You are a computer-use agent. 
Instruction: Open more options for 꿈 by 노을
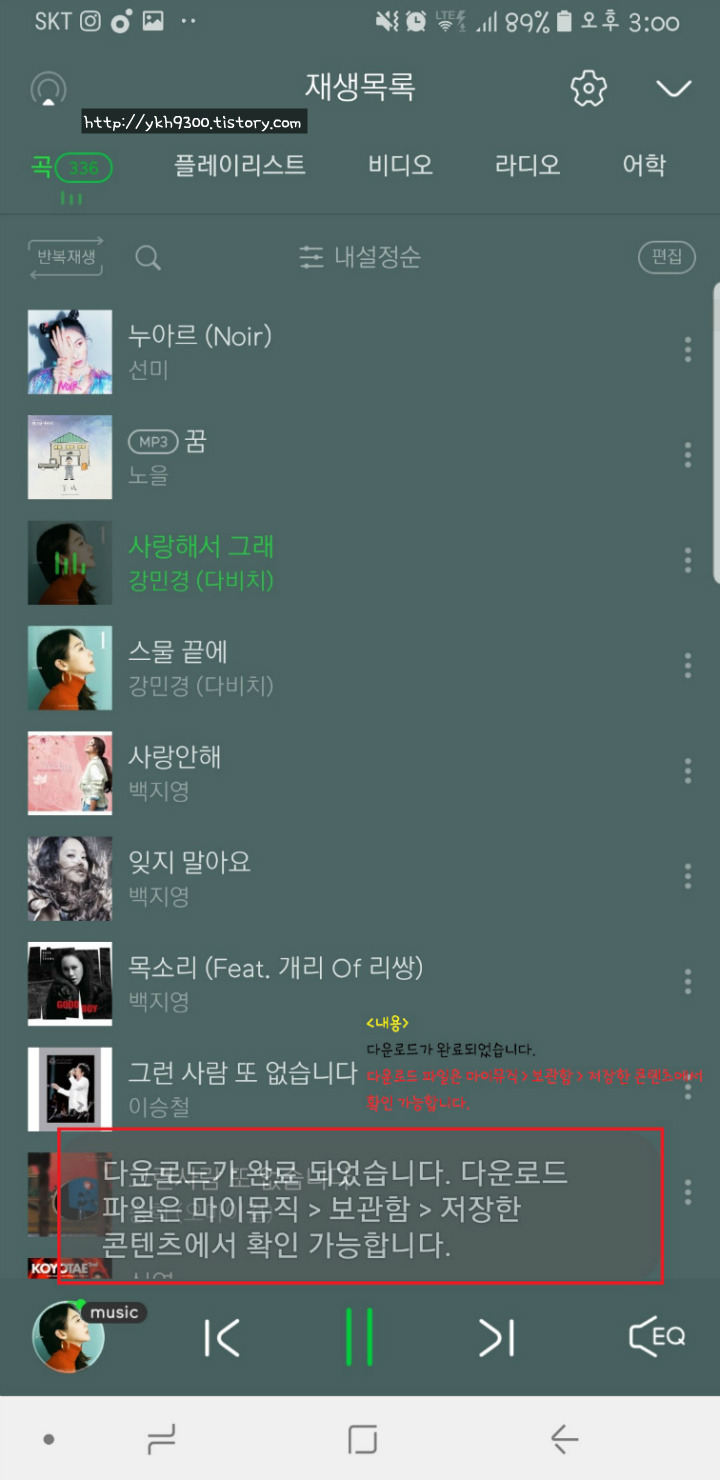click(x=687, y=455)
